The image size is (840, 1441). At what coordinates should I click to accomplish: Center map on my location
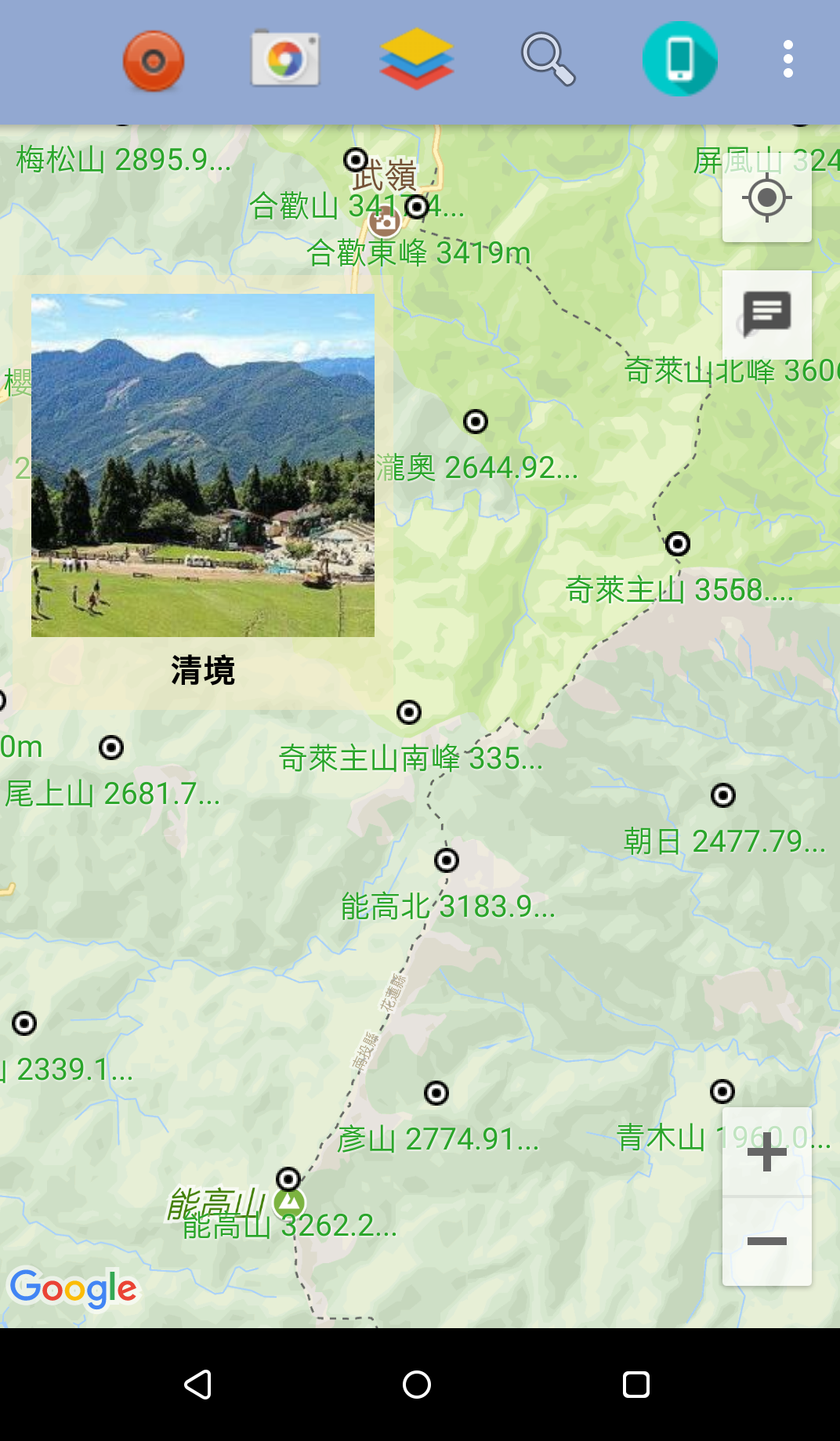coord(766,198)
